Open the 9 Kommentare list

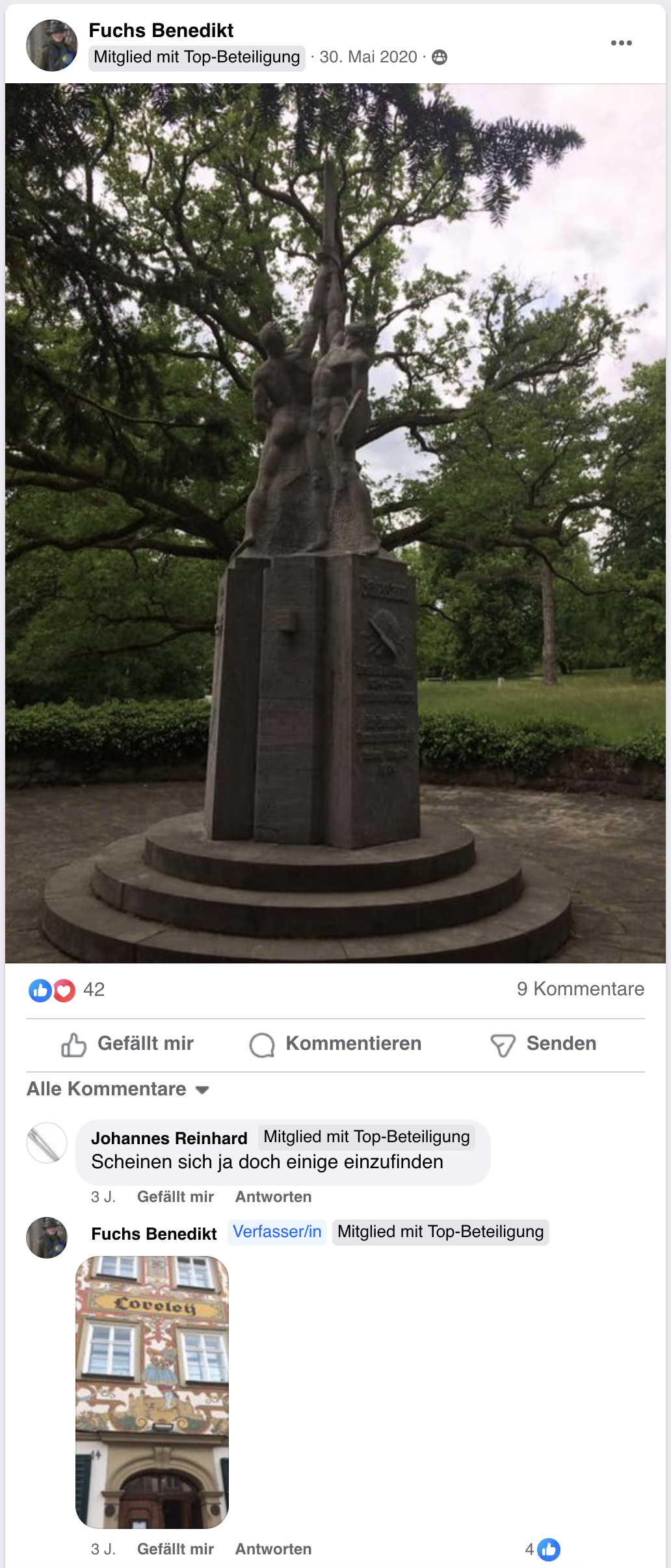tap(580, 989)
